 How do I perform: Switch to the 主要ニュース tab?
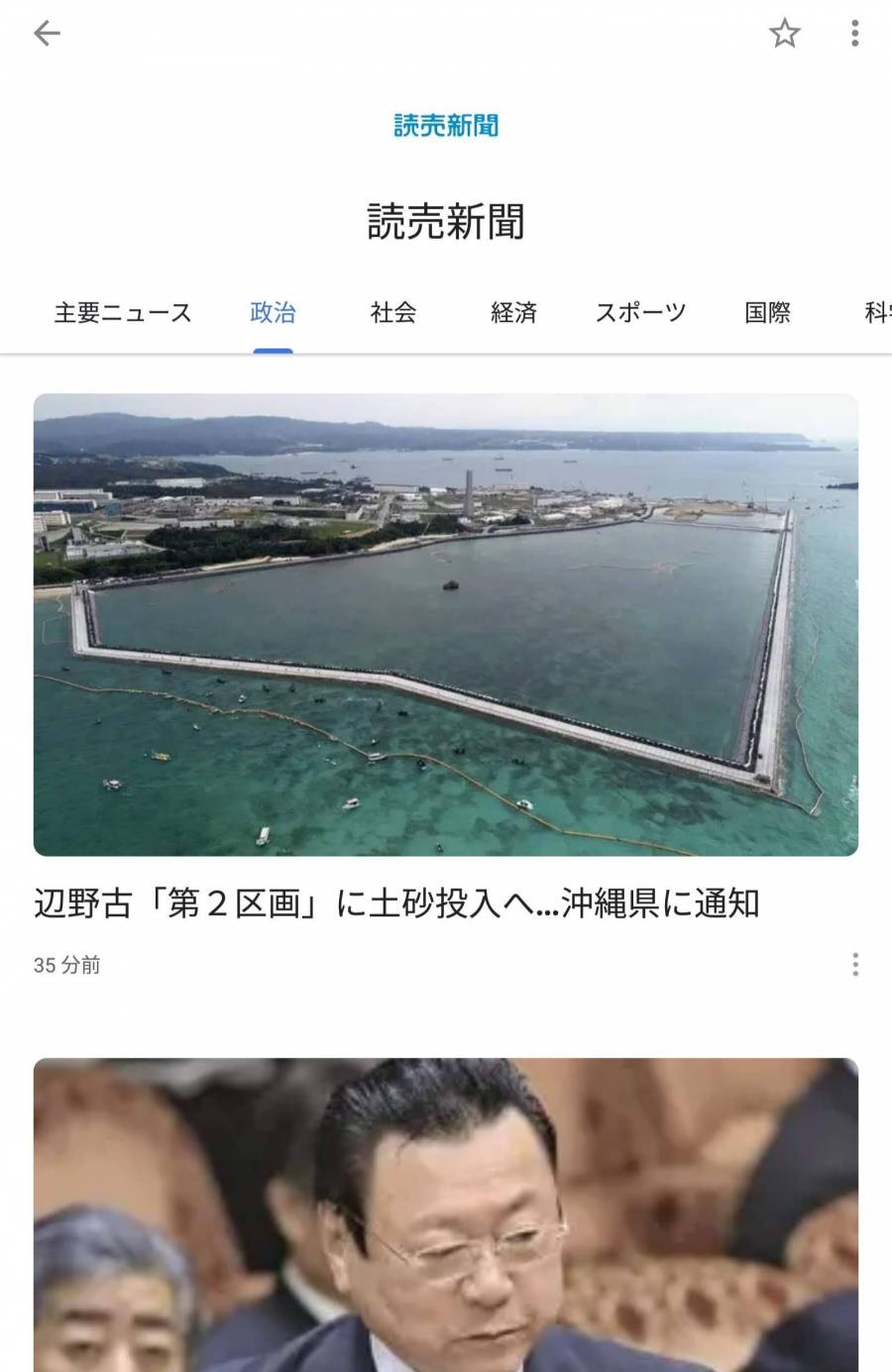[x=123, y=313]
